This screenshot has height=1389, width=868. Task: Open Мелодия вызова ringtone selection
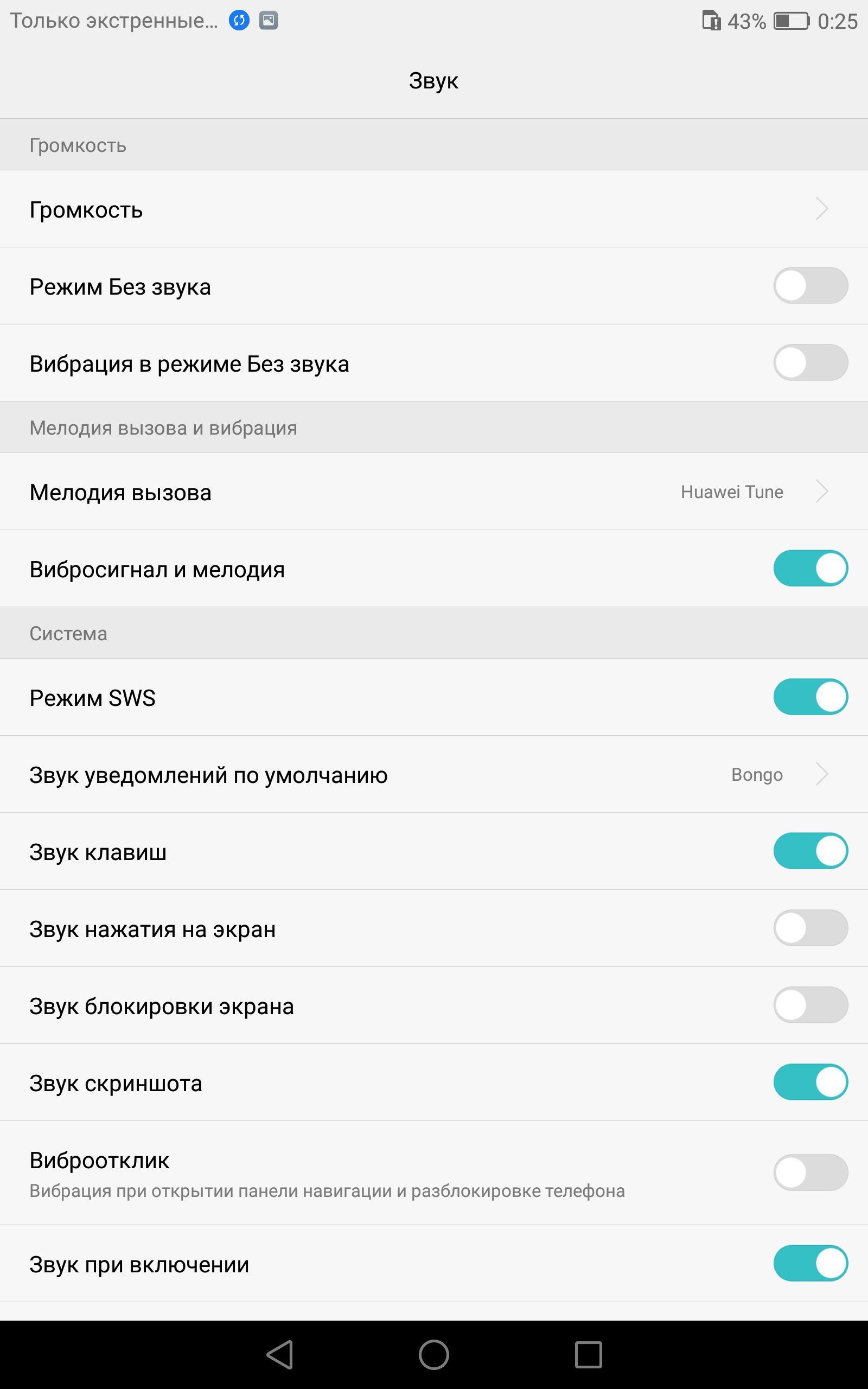pos(434,492)
